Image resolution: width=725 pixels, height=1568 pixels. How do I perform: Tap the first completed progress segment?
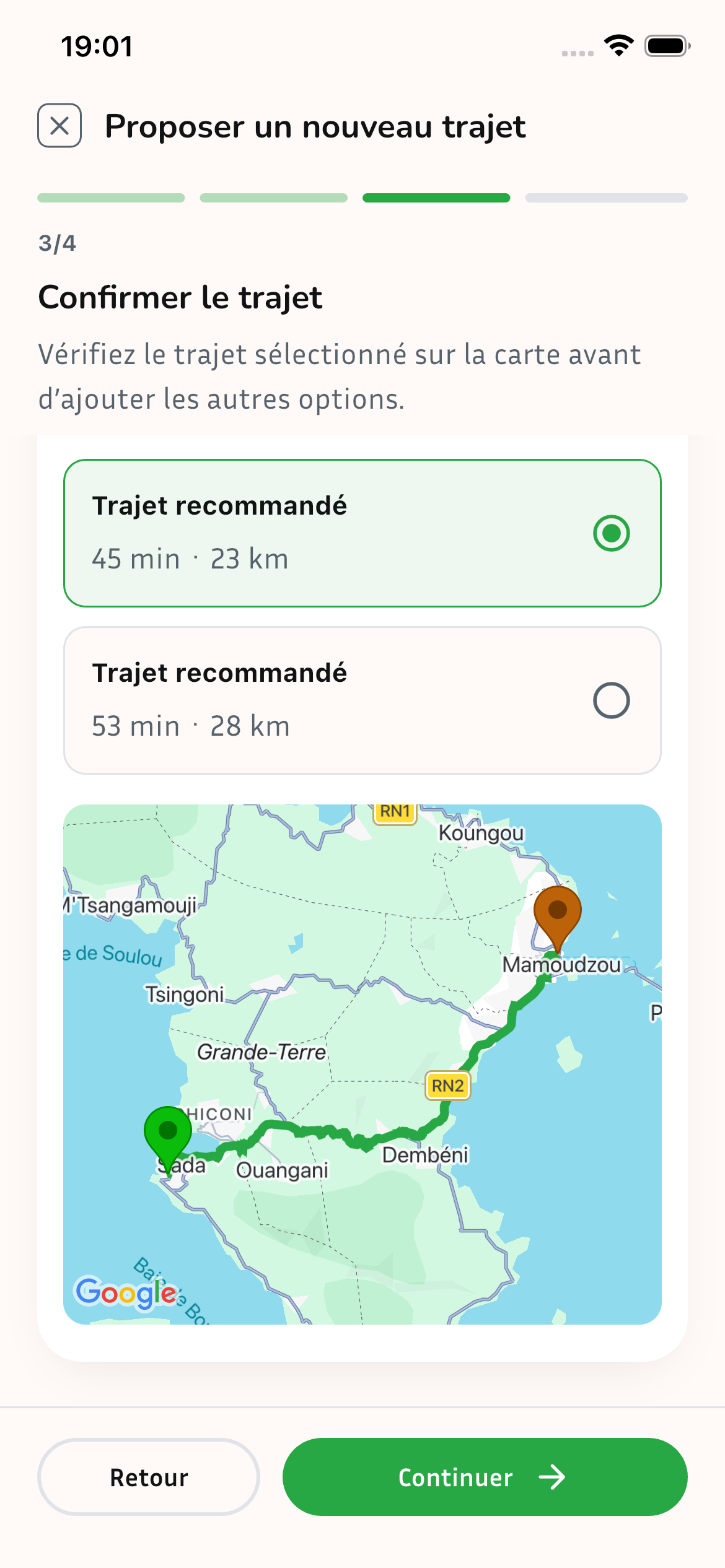112,198
